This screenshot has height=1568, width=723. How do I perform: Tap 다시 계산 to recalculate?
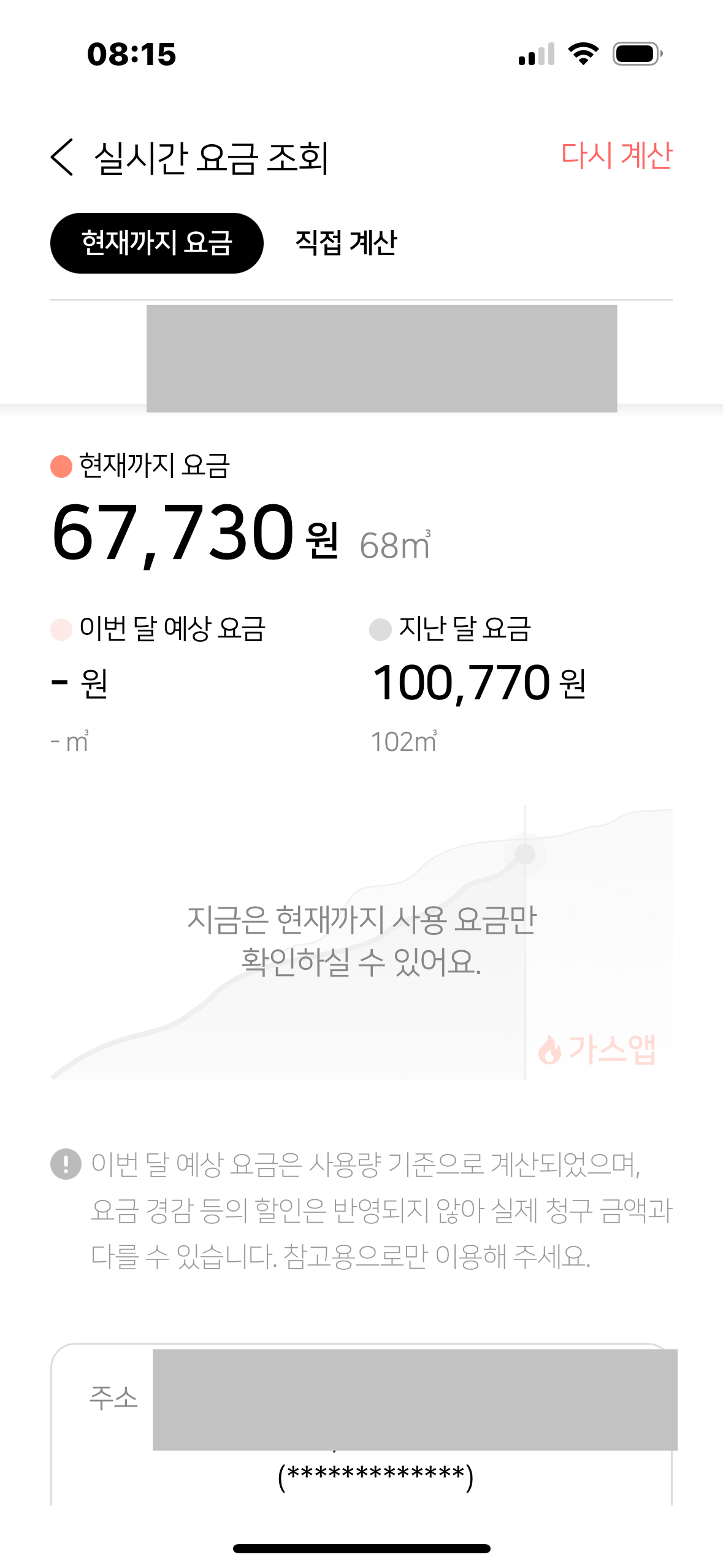click(616, 155)
